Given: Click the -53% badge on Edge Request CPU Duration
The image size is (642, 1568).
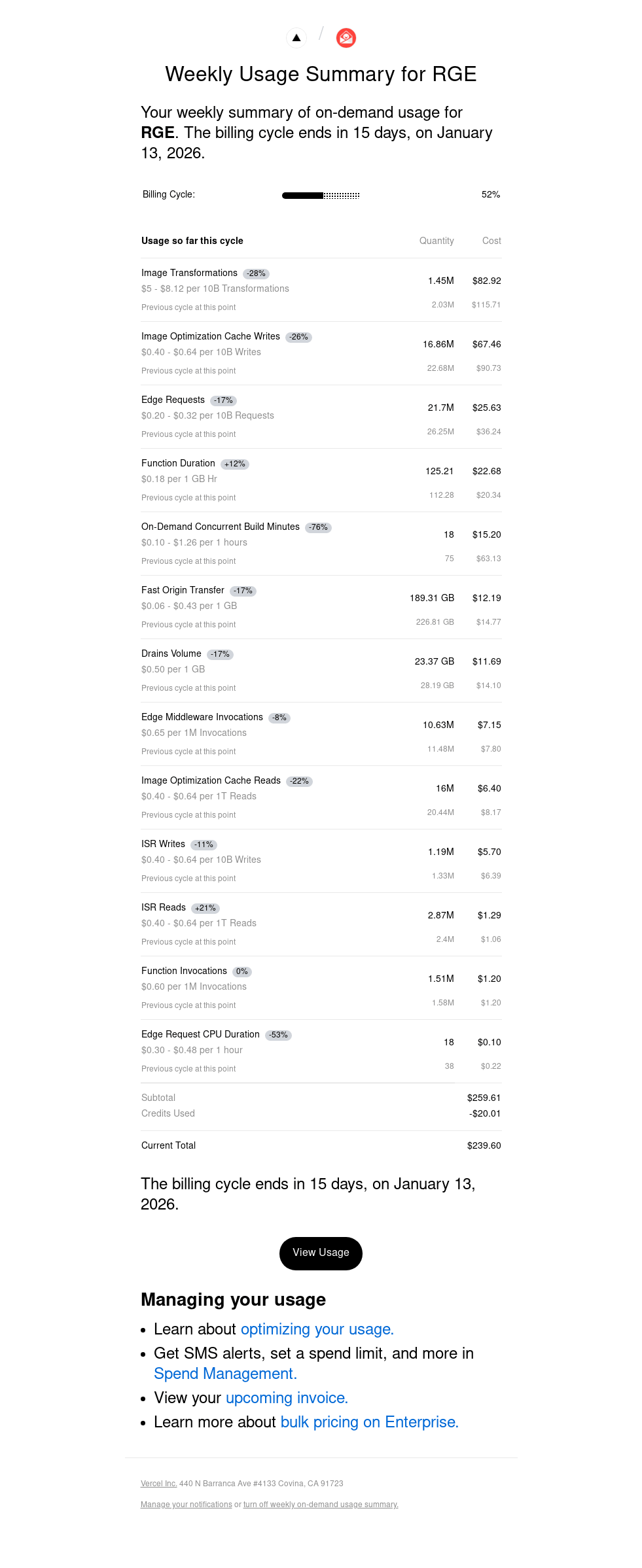Looking at the screenshot, I should 278,1034.
